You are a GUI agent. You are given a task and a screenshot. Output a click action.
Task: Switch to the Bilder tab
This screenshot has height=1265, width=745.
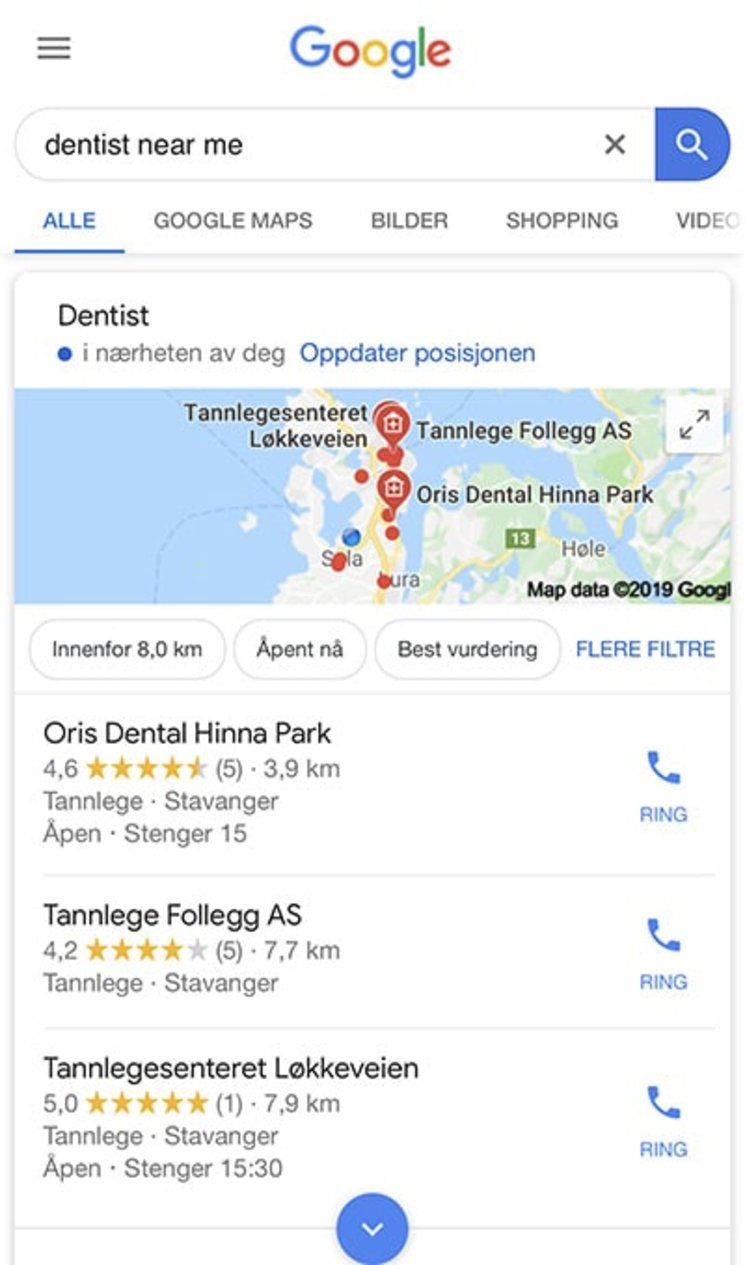[409, 221]
